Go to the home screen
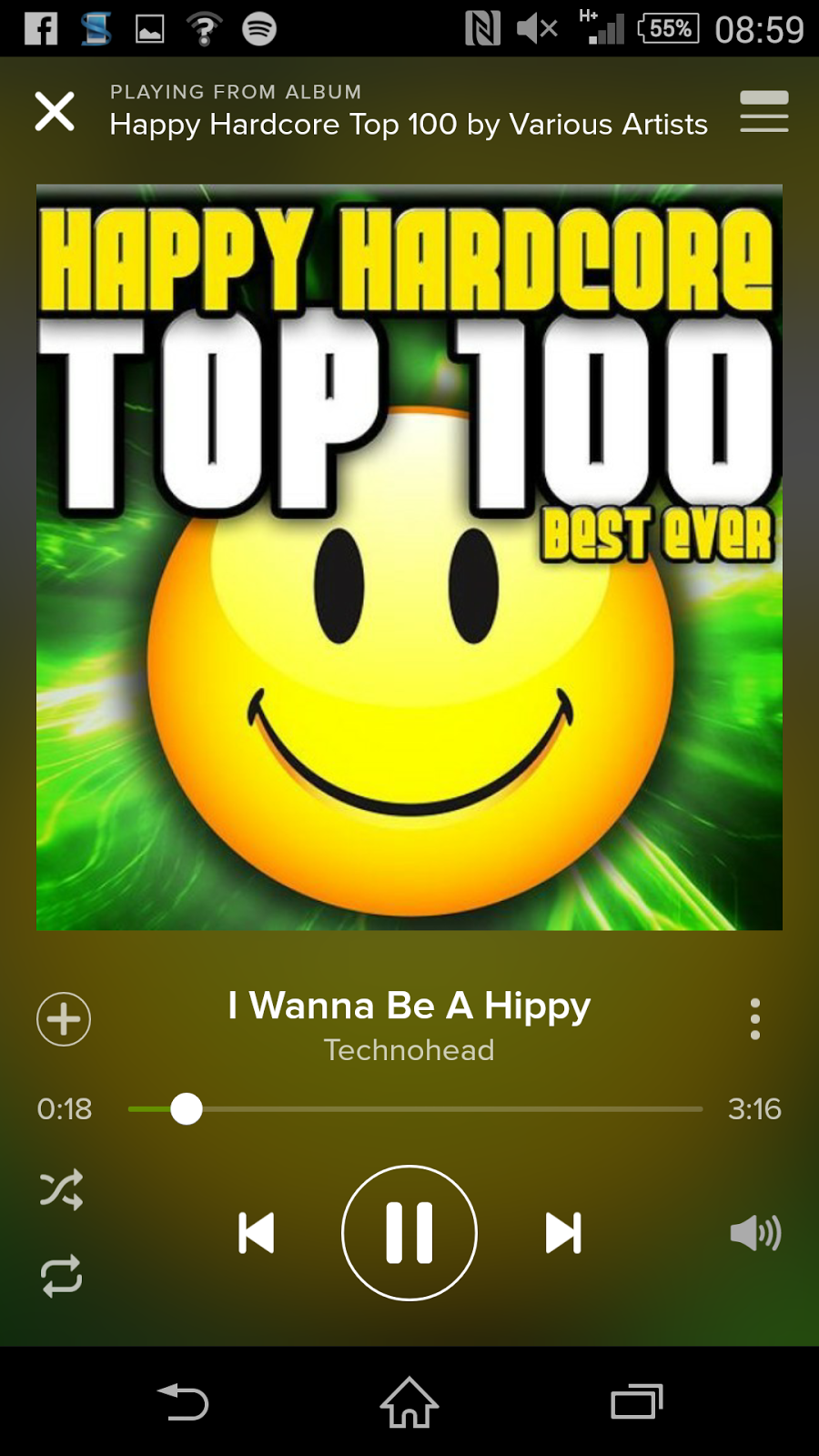819x1456 pixels. coord(409,1402)
